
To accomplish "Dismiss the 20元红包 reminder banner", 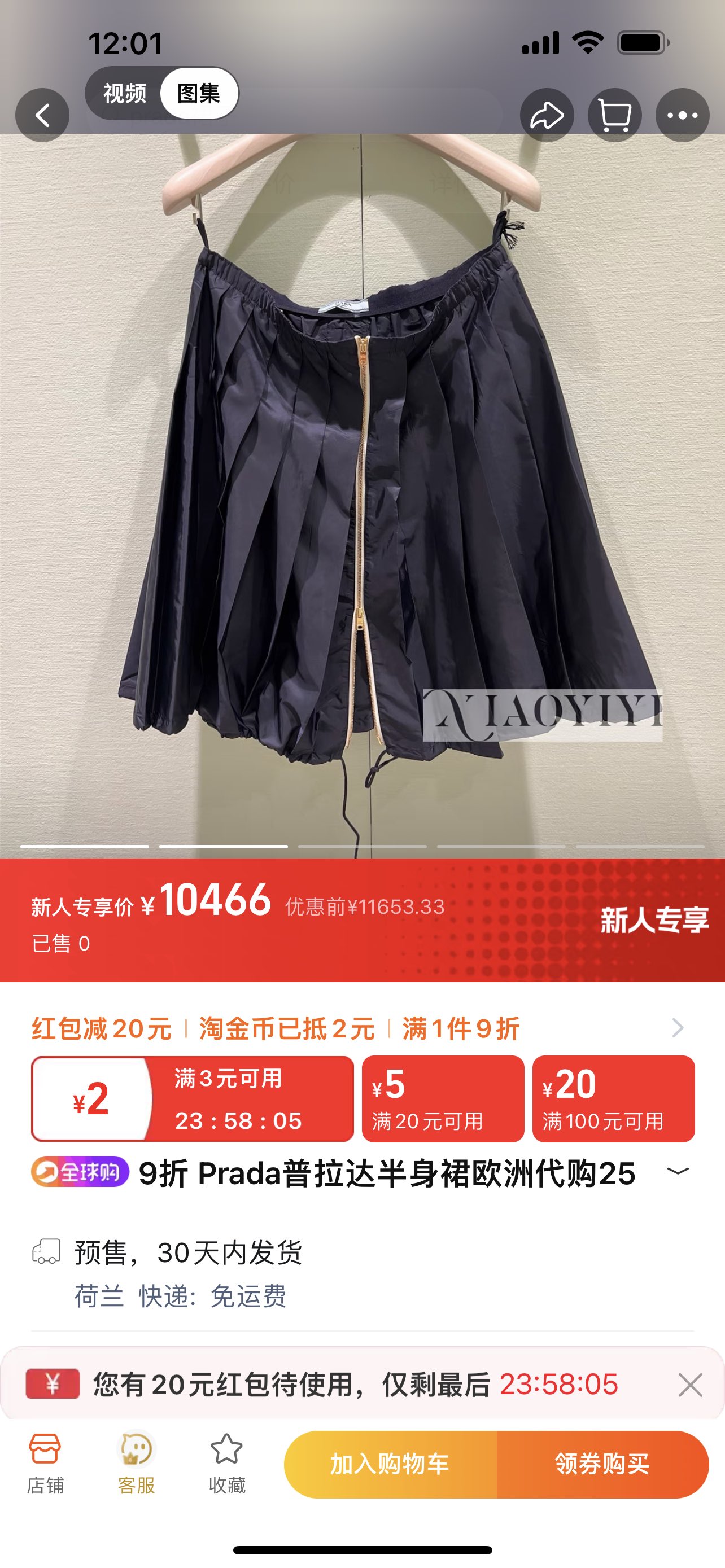I will (689, 1385).
